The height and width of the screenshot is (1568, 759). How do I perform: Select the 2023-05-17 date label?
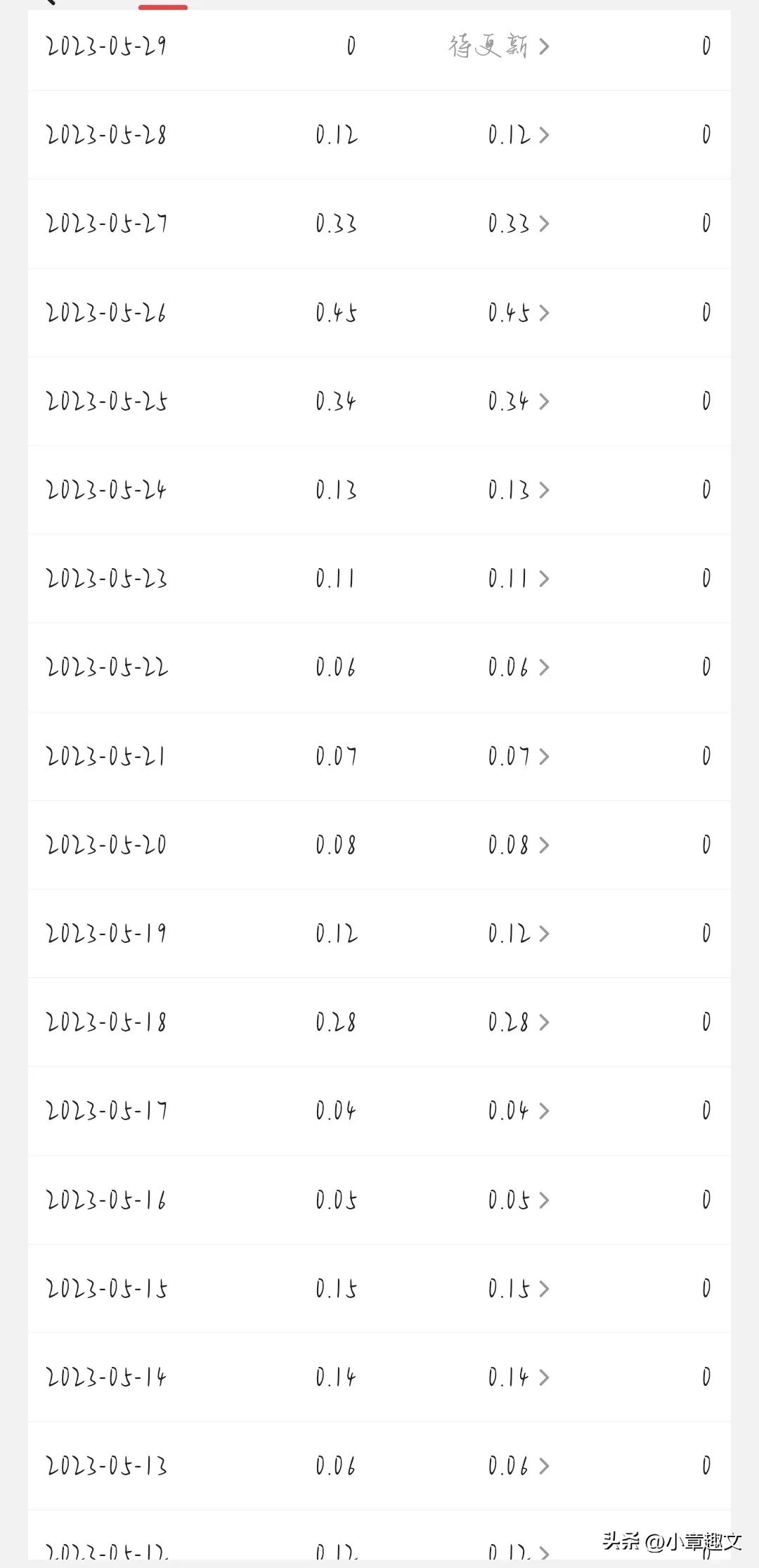click(105, 1110)
